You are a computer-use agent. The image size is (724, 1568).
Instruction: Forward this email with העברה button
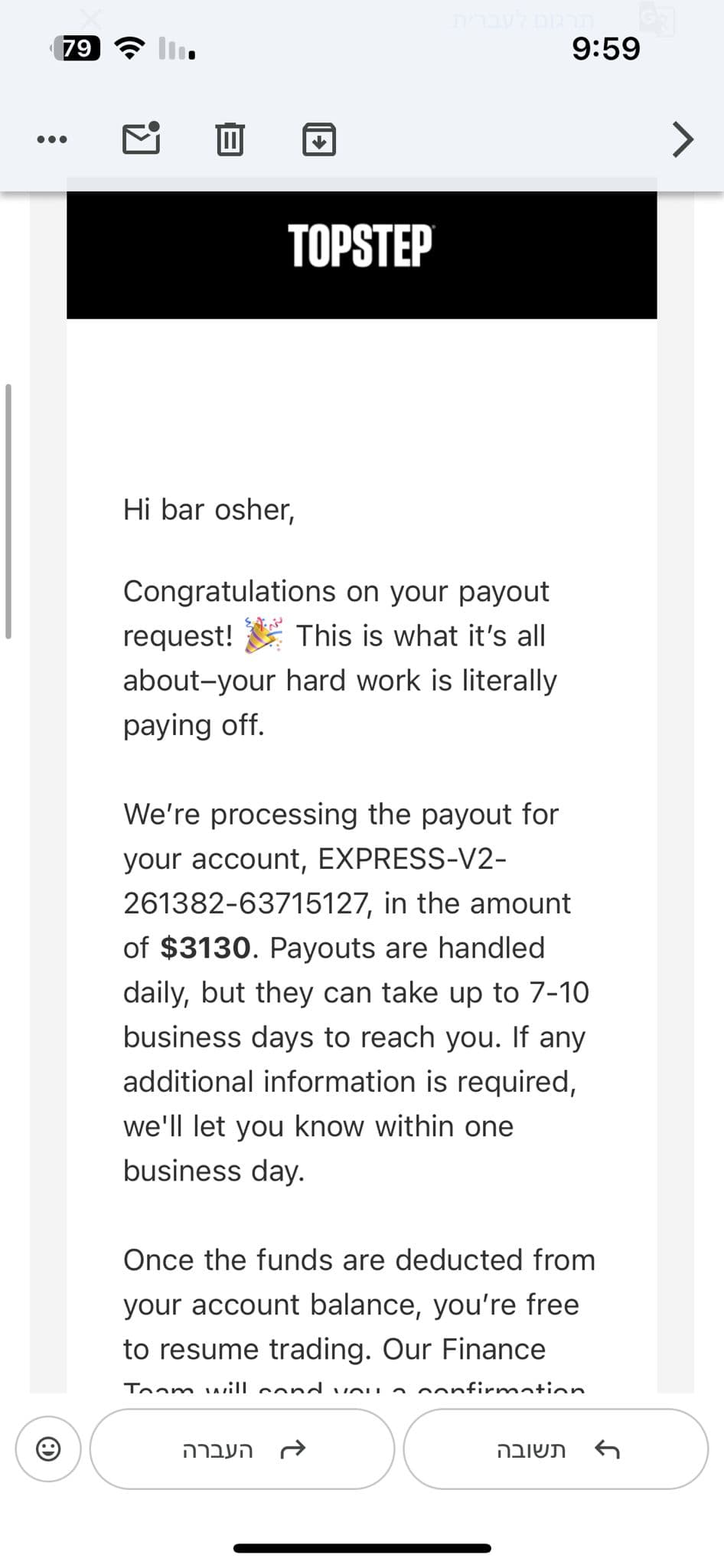pos(243,1449)
